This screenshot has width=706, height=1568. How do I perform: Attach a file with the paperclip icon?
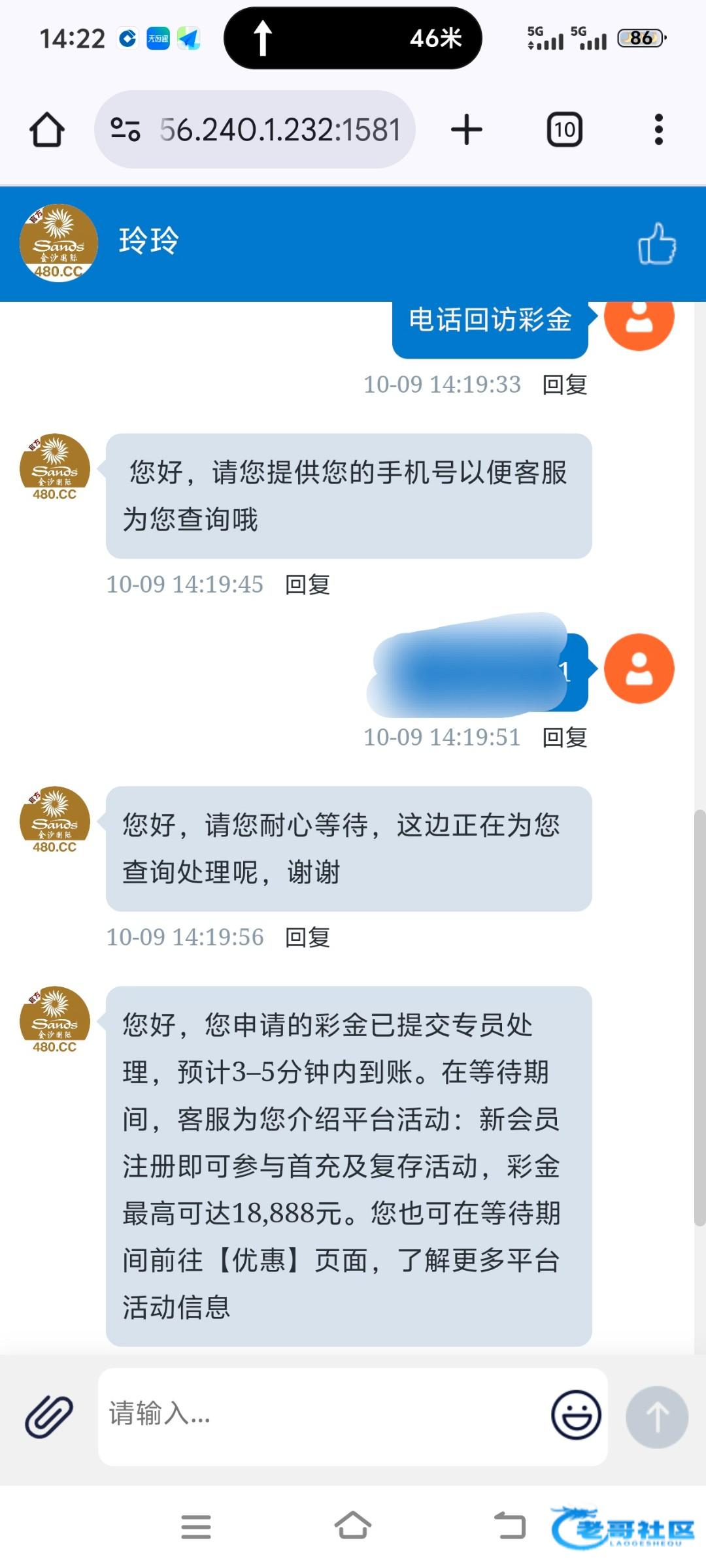click(49, 1416)
